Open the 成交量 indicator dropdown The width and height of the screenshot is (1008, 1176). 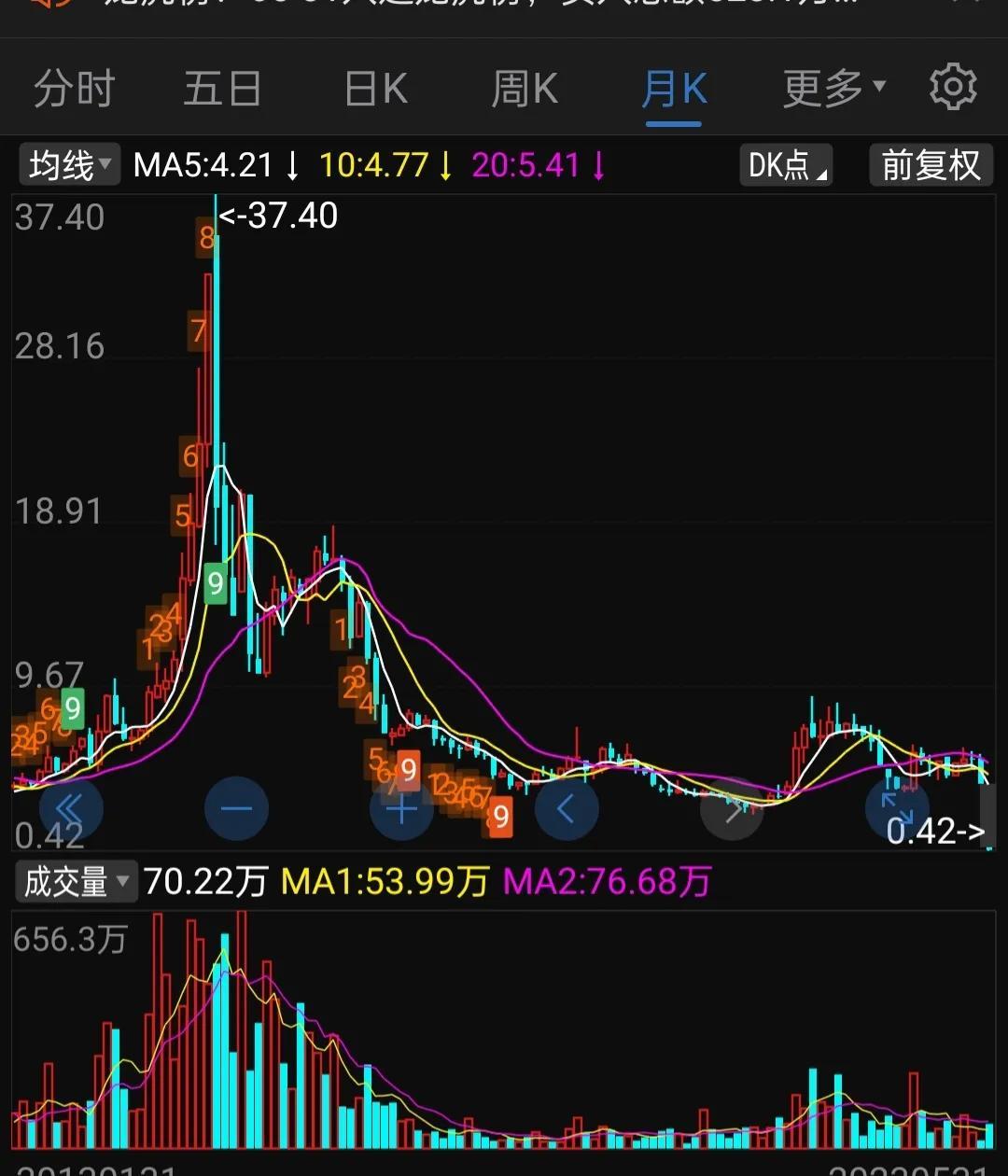click(x=76, y=881)
